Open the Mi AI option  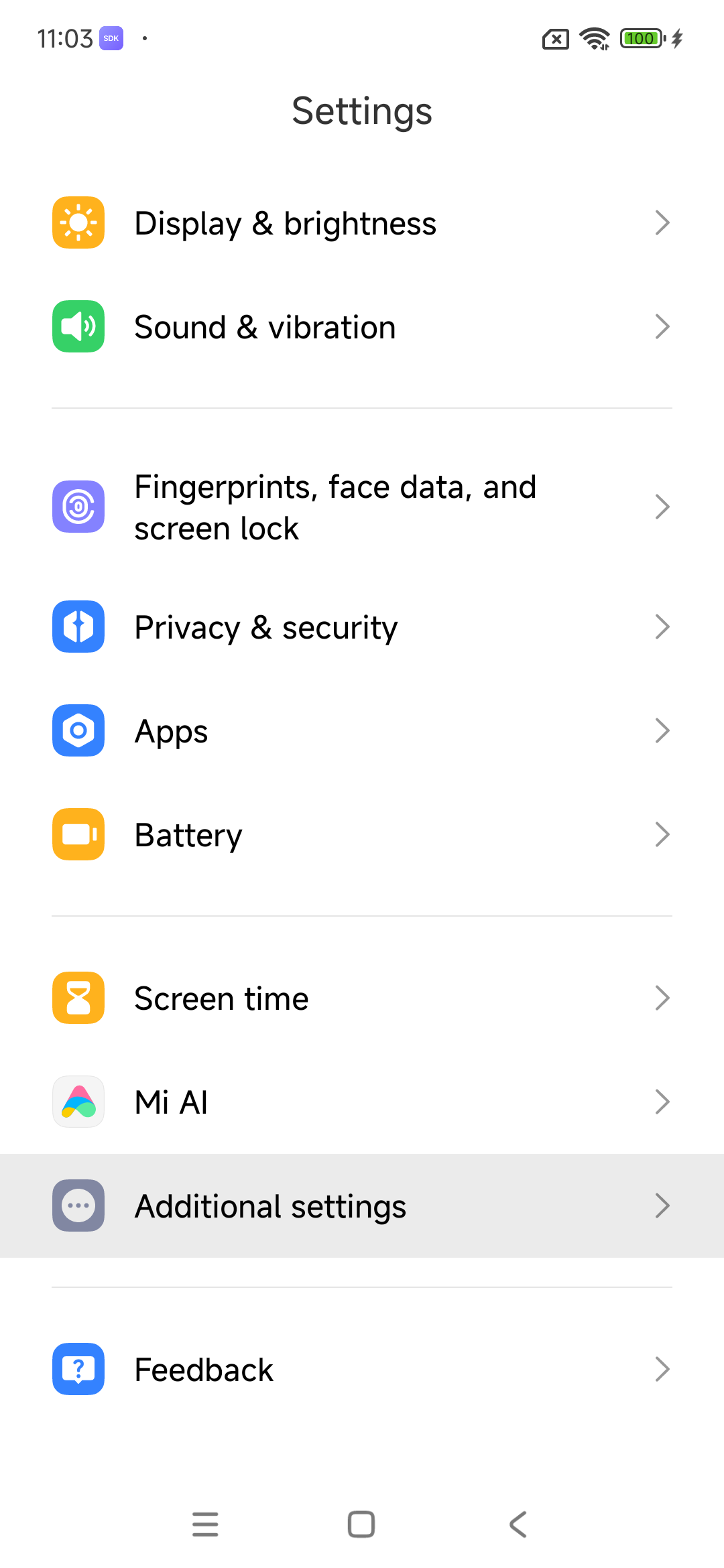(362, 1102)
